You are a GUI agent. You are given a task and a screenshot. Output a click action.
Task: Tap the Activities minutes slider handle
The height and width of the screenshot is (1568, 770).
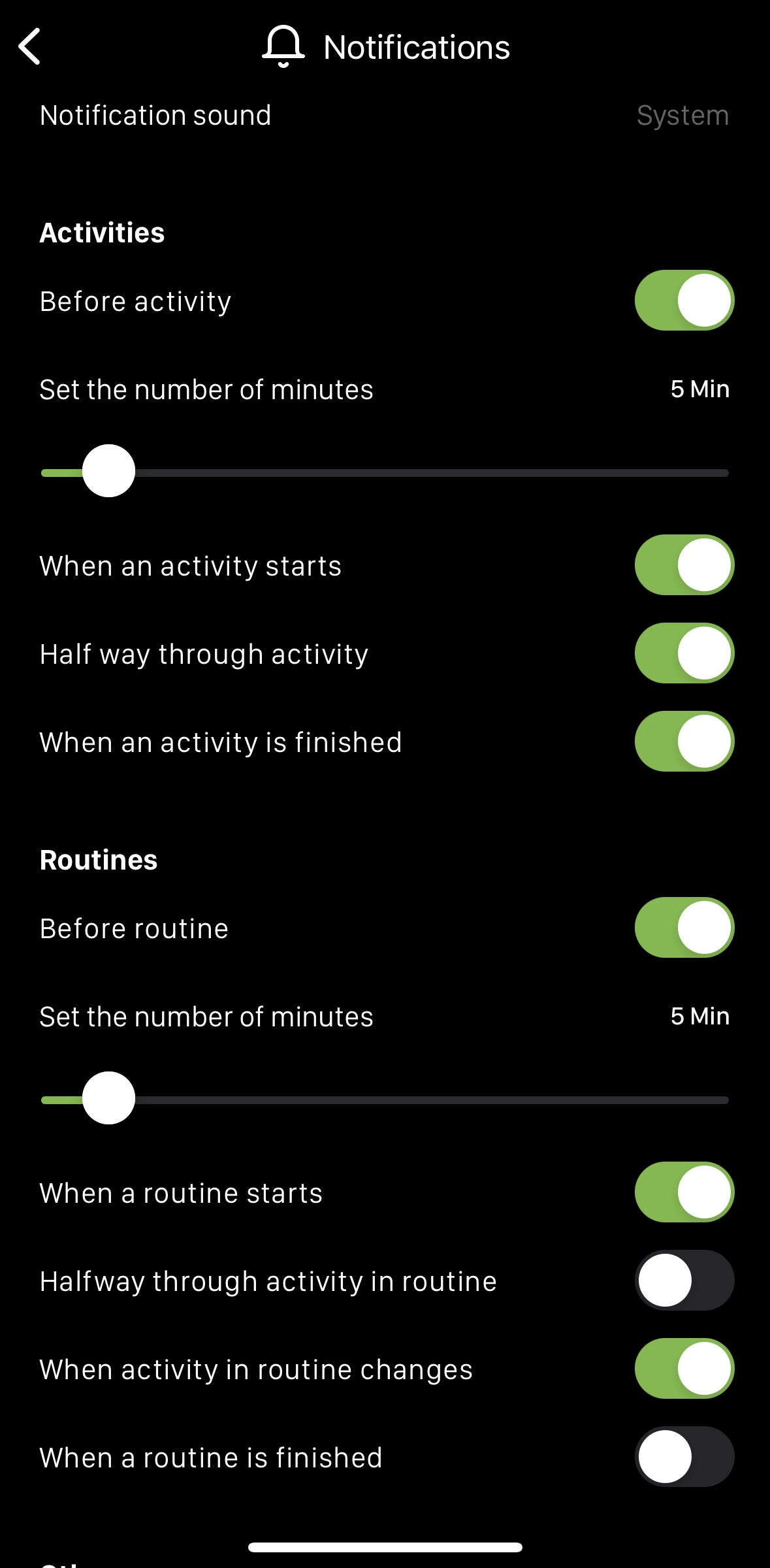click(108, 471)
